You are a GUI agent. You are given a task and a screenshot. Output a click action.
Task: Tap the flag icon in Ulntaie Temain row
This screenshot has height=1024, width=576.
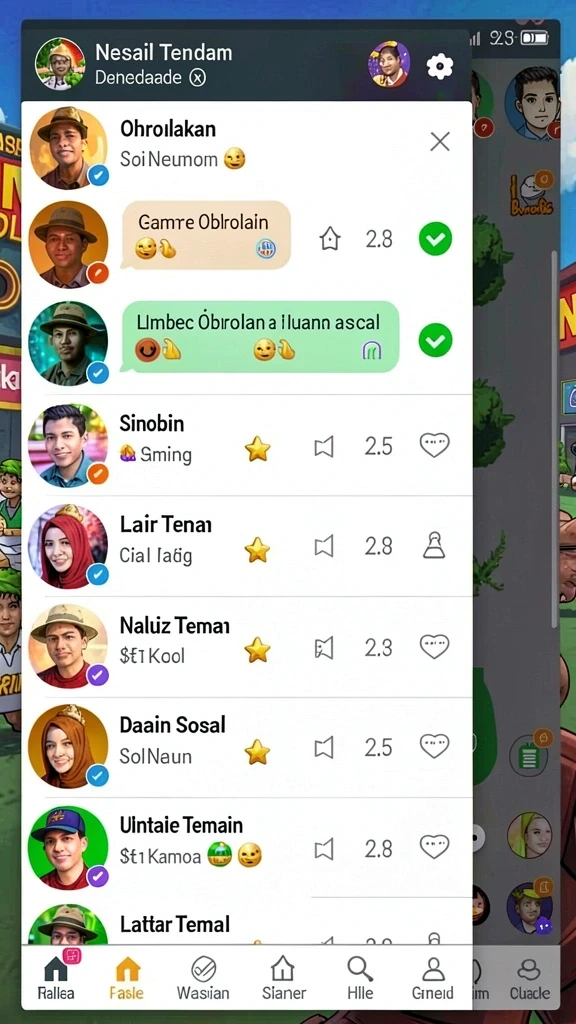[324, 850]
